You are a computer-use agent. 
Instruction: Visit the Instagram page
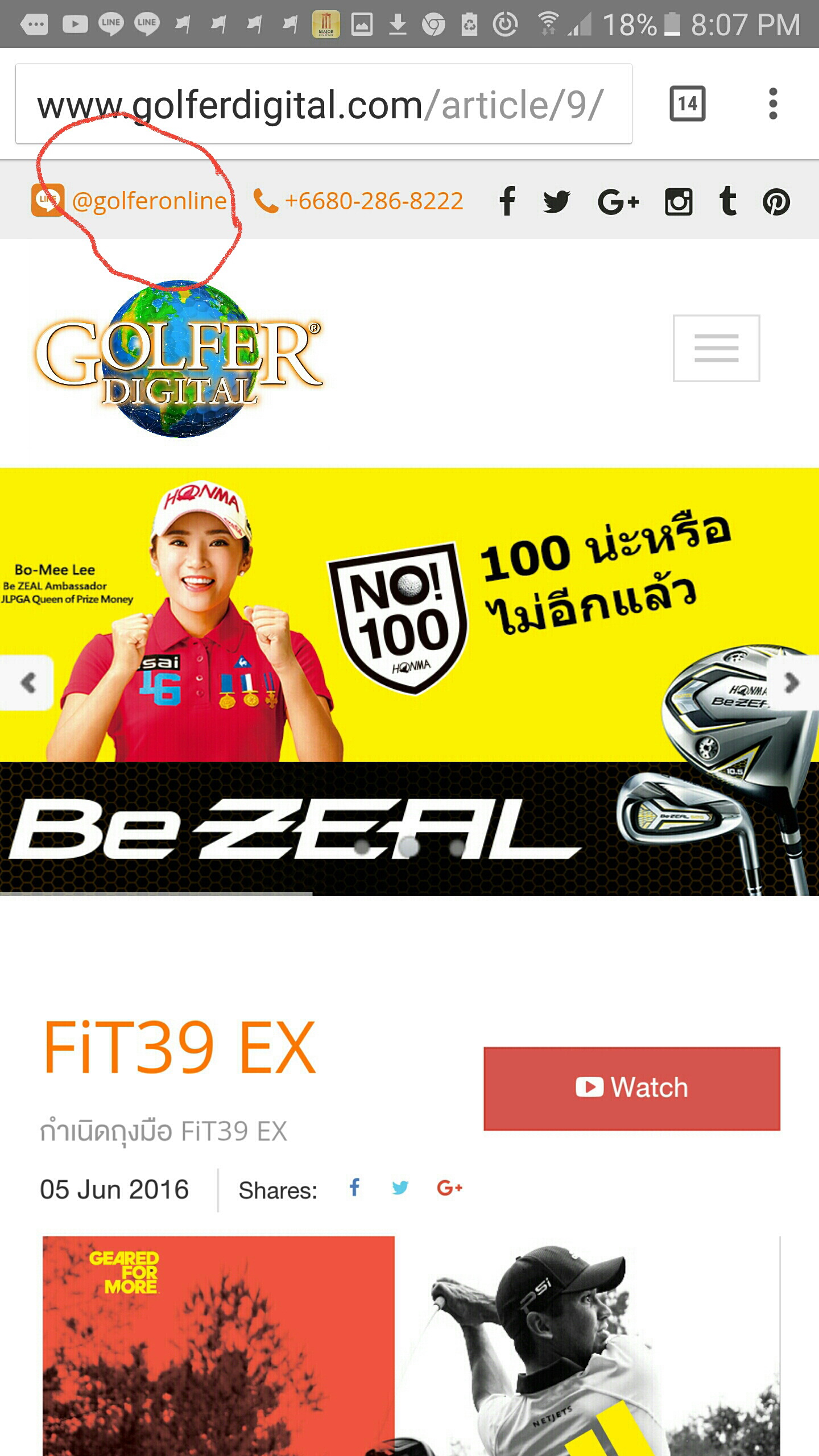click(x=679, y=201)
